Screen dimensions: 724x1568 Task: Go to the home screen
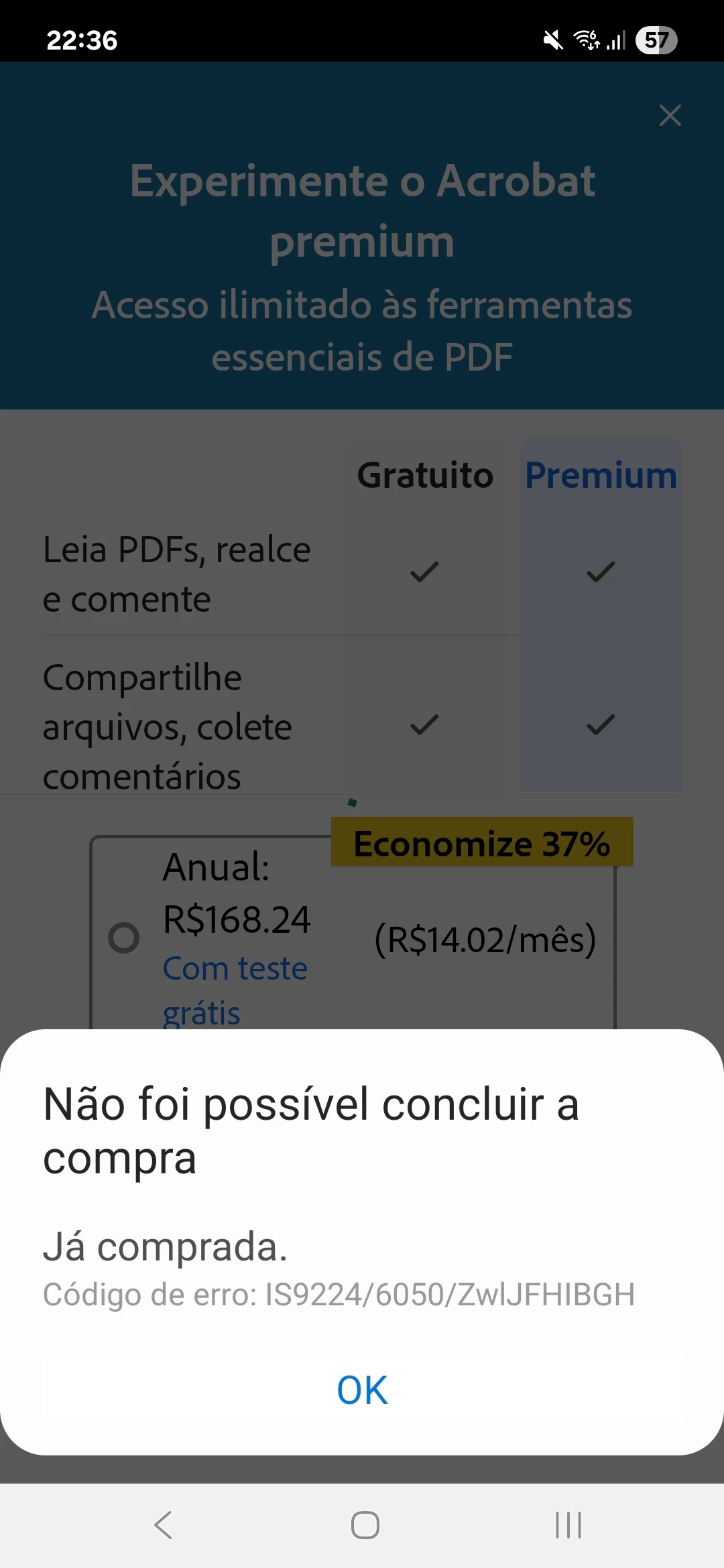365,1525
